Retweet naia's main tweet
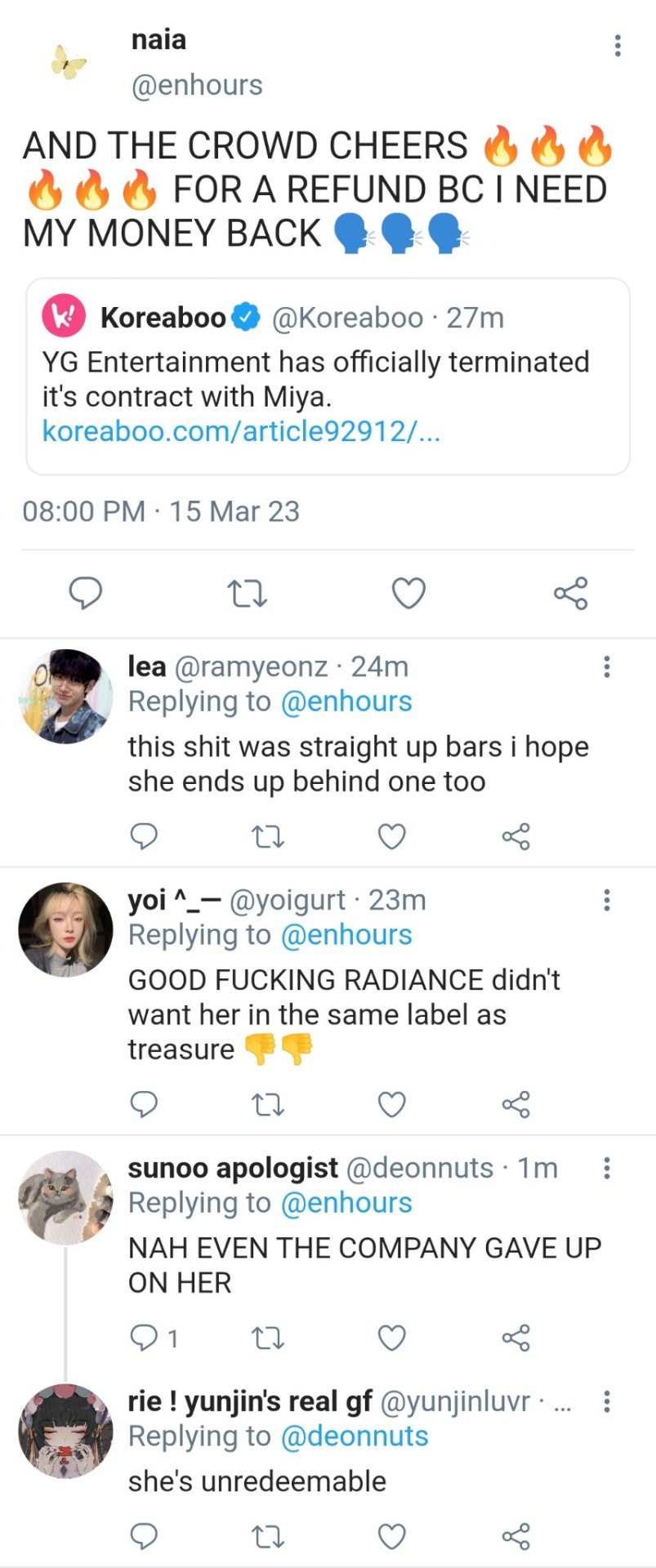This screenshot has width=656, height=1568. coord(246,594)
